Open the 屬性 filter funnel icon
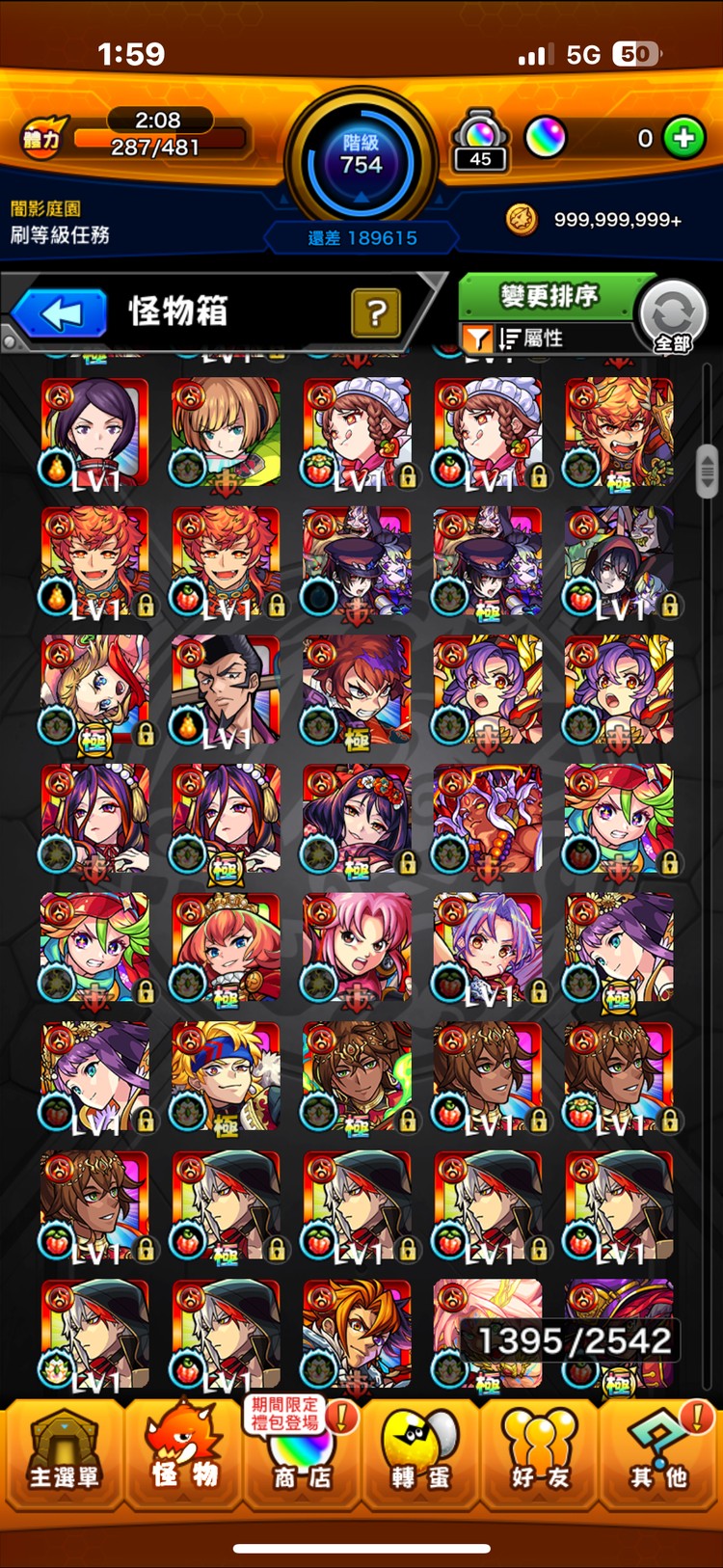The image size is (723, 1568). tap(478, 338)
